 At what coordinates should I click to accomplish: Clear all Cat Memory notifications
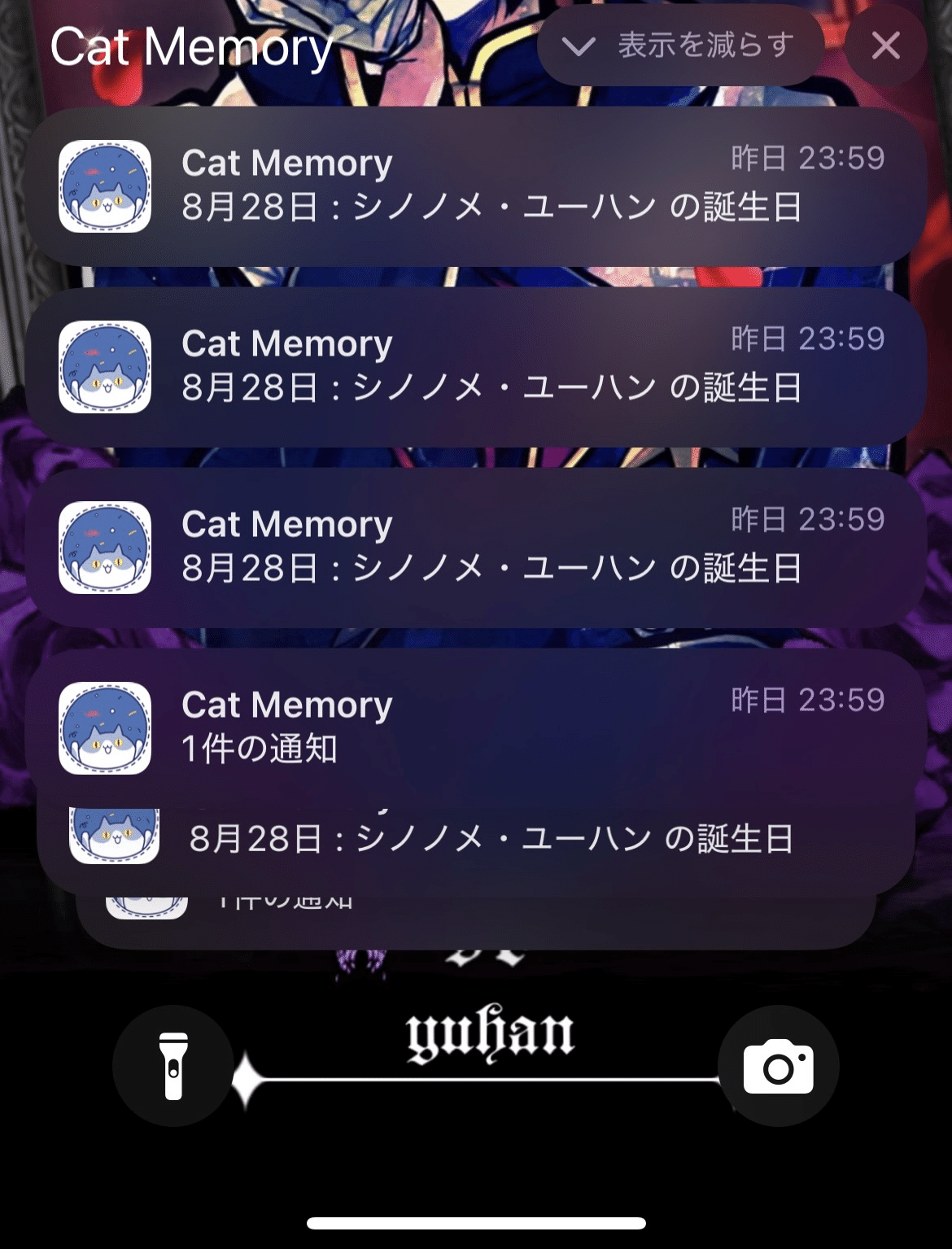pyautogui.click(x=885, y=46)
